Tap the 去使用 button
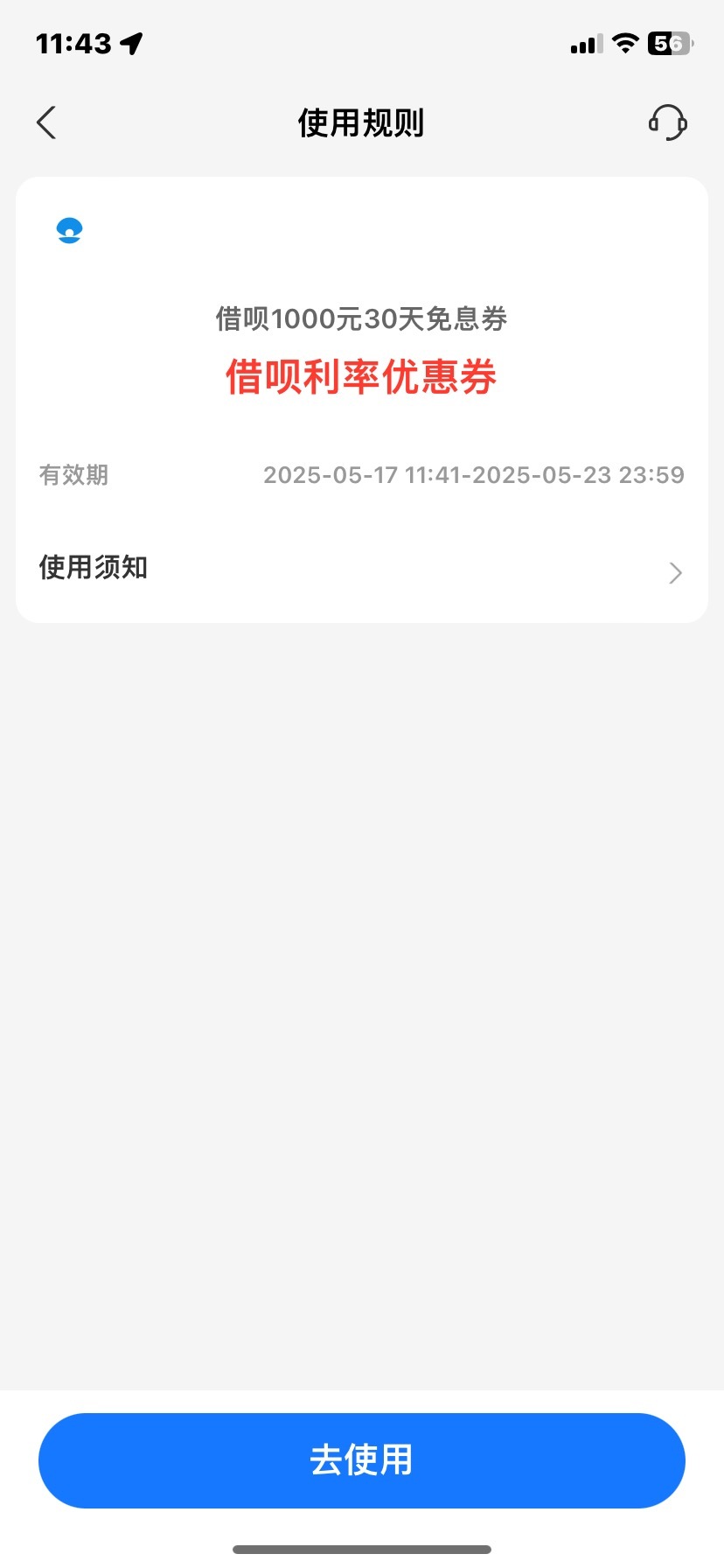Image resolution: width=724 pixels, height=1568 pixels. pos(361,1460)
